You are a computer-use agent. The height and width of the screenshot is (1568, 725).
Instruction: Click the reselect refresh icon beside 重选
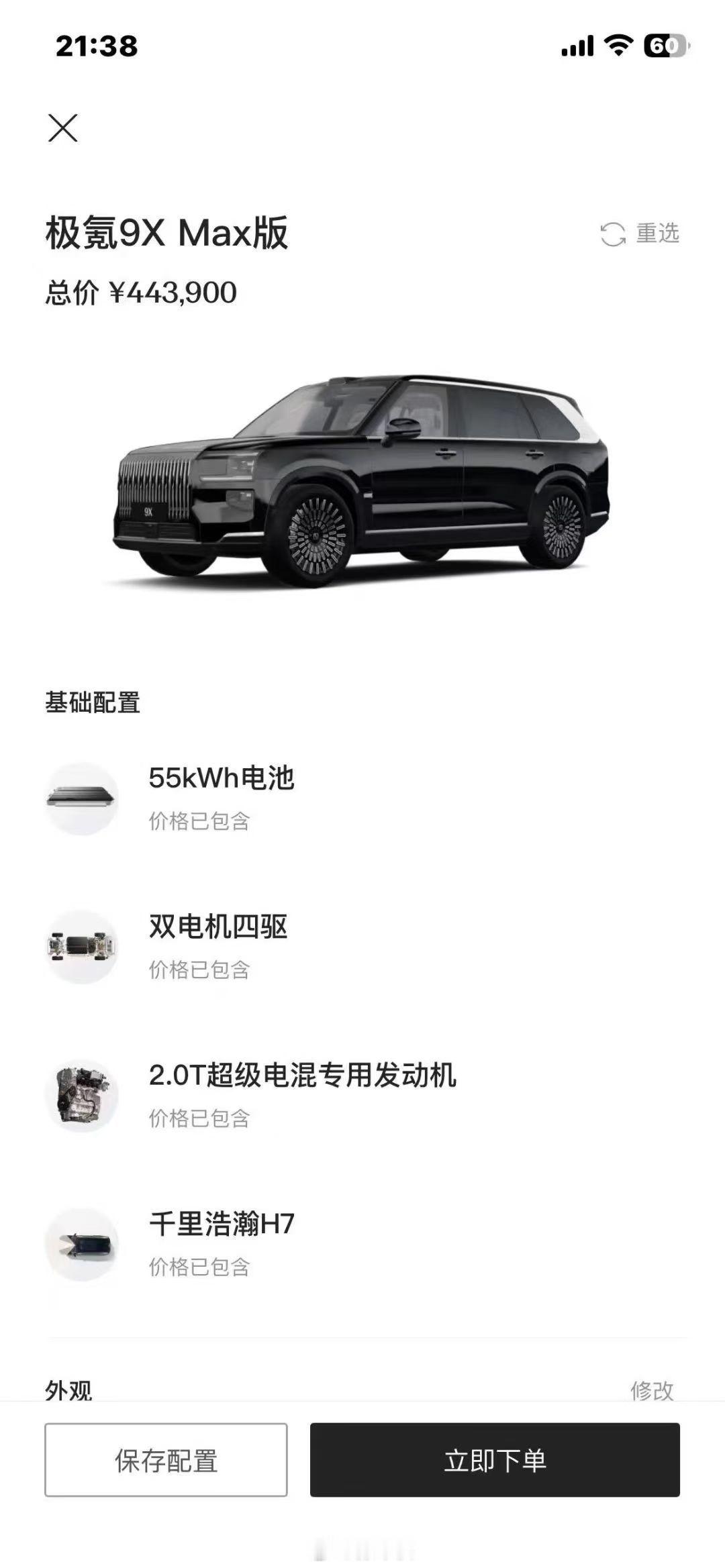pyautogui.click(x=613, y=233)
